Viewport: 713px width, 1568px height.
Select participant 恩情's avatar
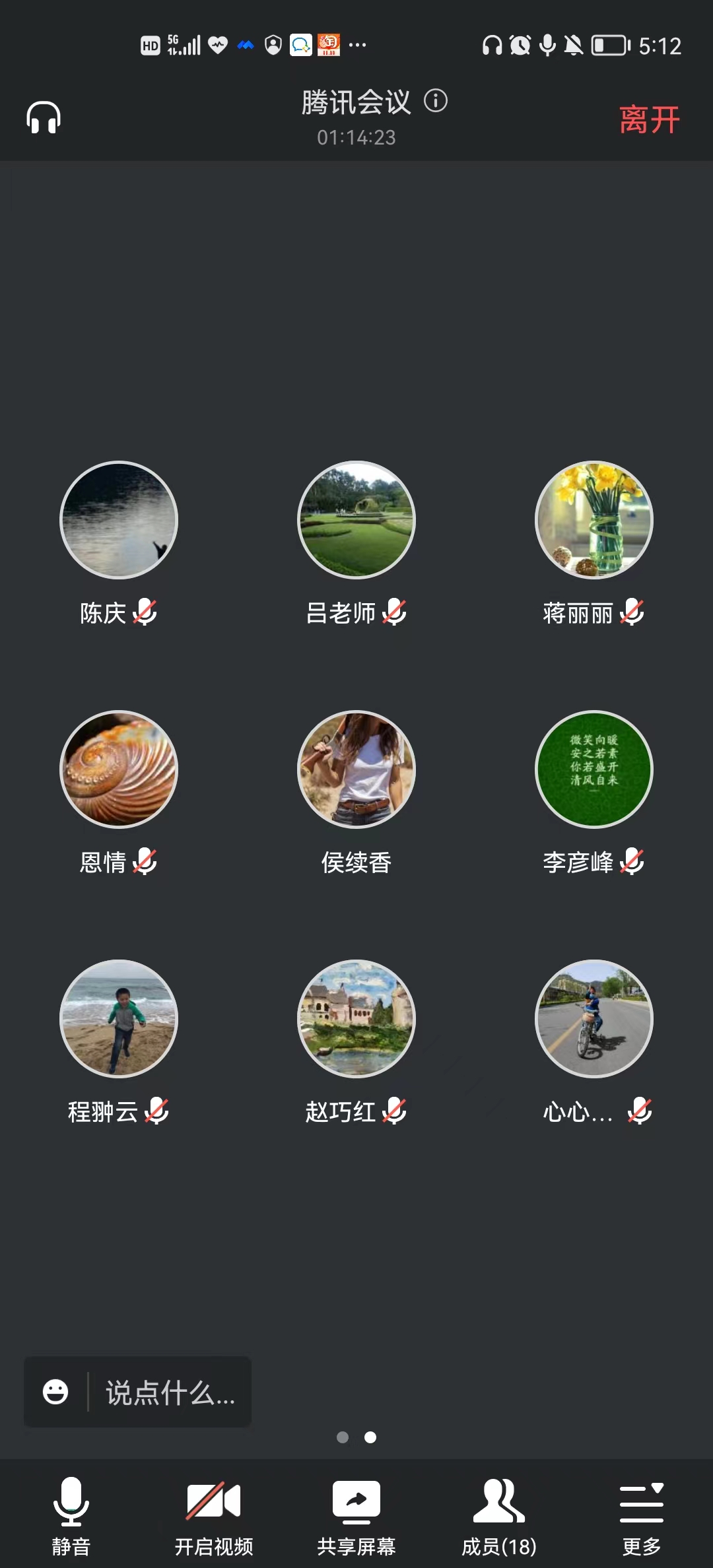[x=119, y=769]
